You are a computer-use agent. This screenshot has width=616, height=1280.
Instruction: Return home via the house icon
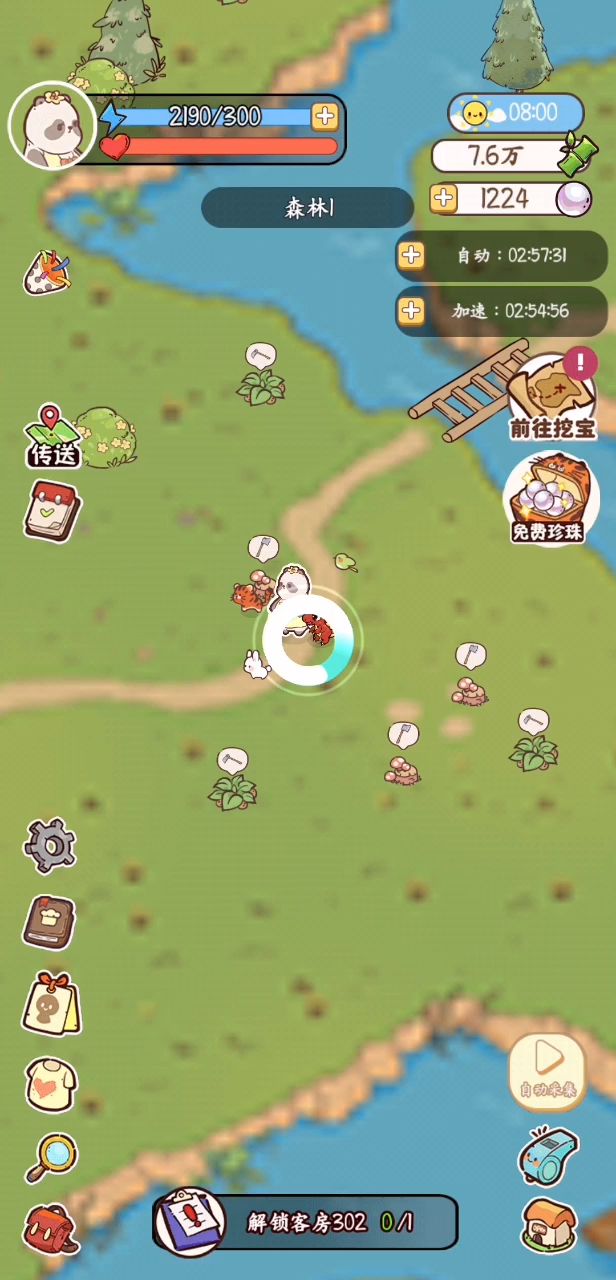tap(550, 1224)
